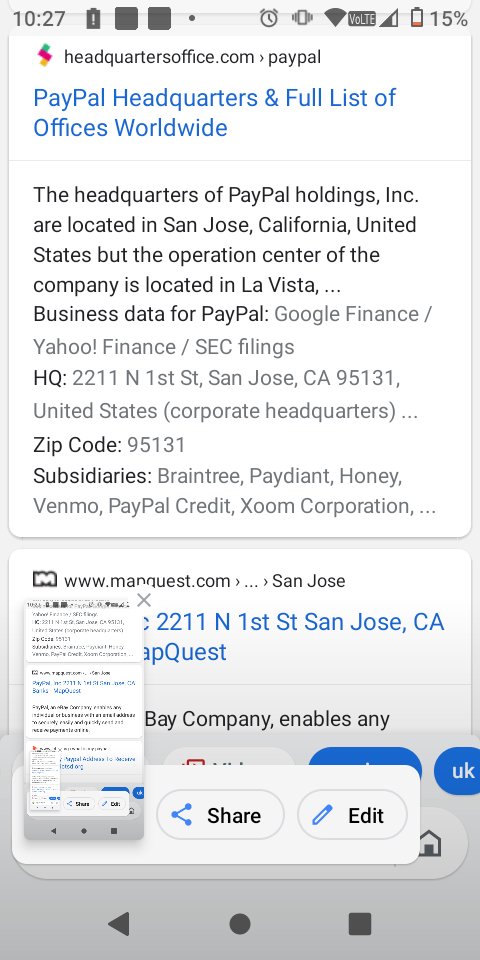Image resolution: width=480 pixels, height=960 pixels.
Task: Open the PayPal Headquarters search result
Action: pos(214,113)
